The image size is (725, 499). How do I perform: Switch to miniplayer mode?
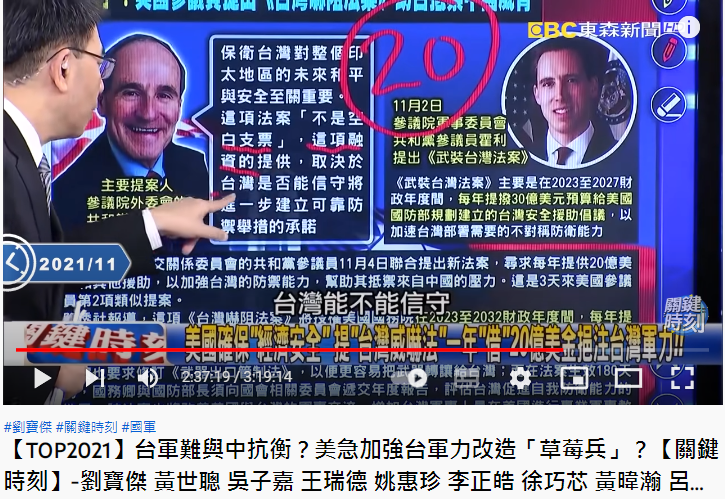(x=574, y=378)
